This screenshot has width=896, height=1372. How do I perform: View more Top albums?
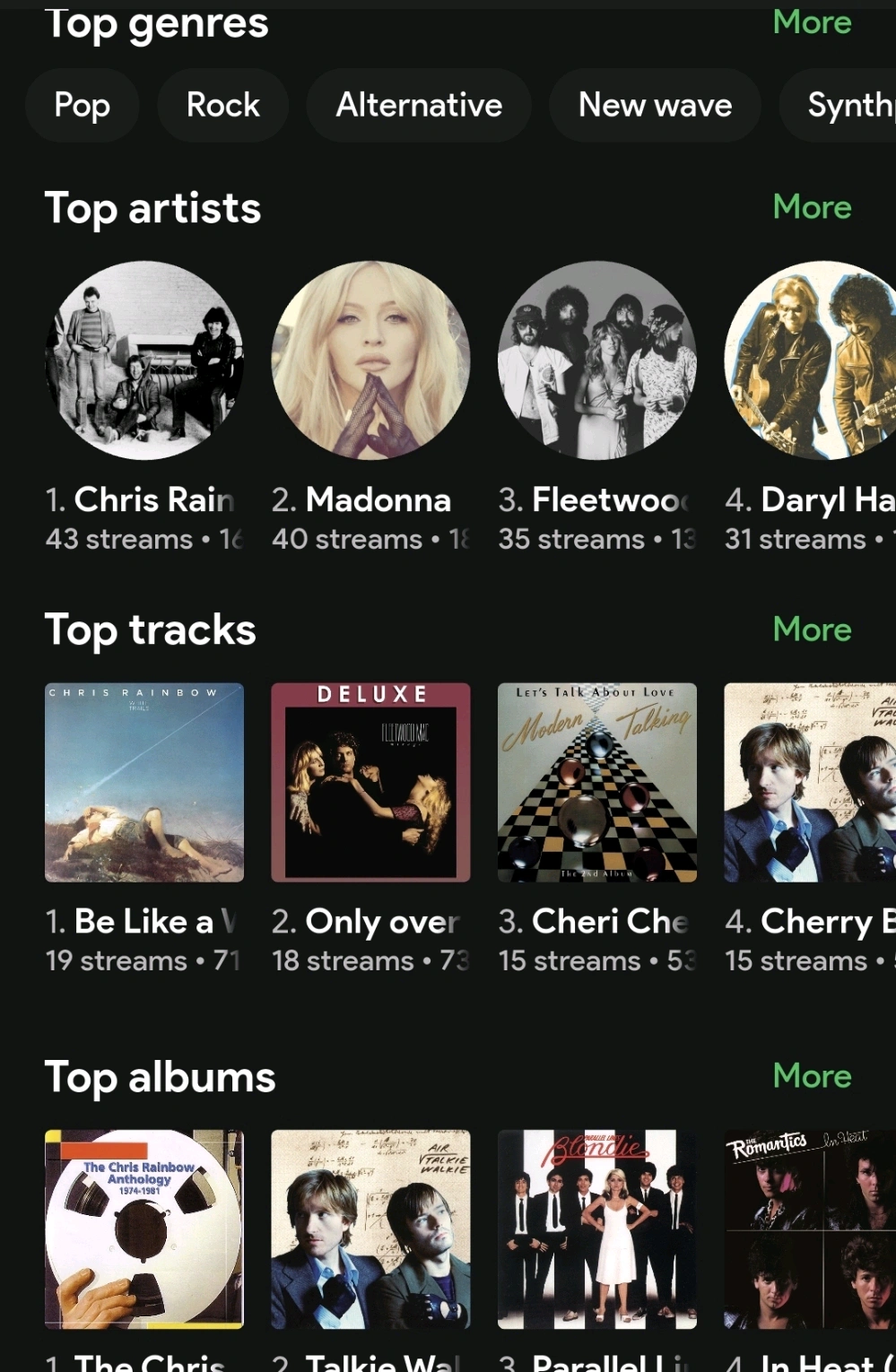click(812, 1076)
